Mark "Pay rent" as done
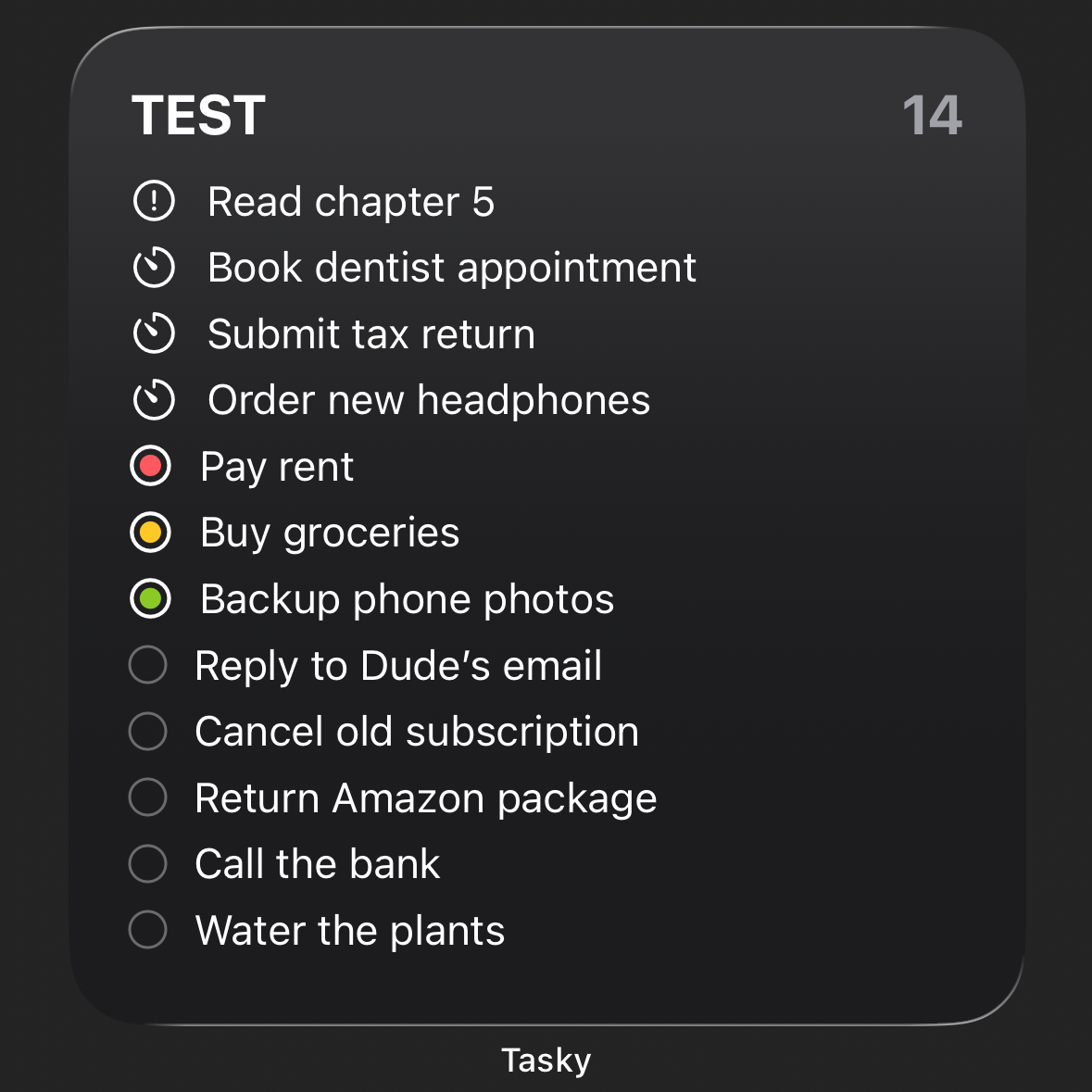The image size is (1092, 1092). [x=151, y=466]
